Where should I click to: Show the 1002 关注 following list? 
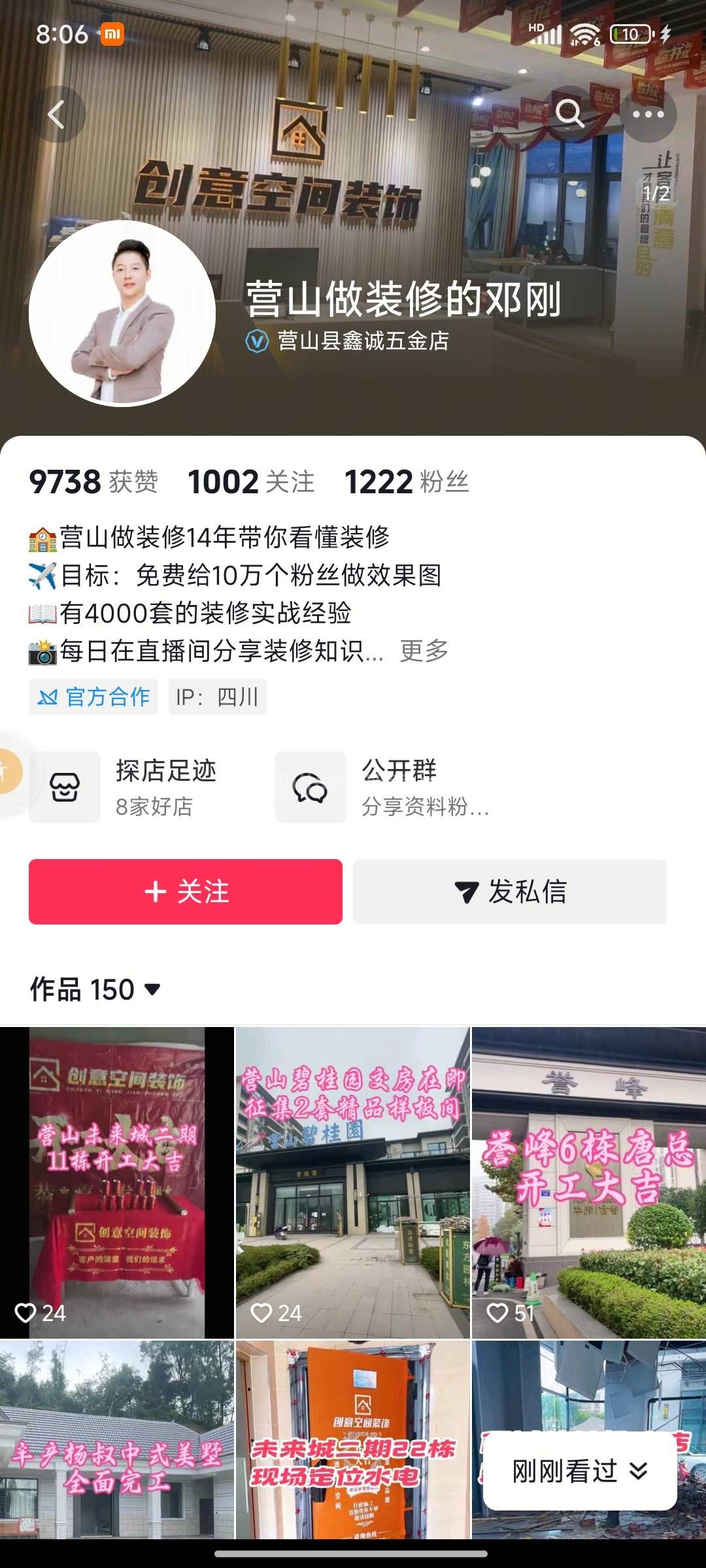click(x=251, y=482)
